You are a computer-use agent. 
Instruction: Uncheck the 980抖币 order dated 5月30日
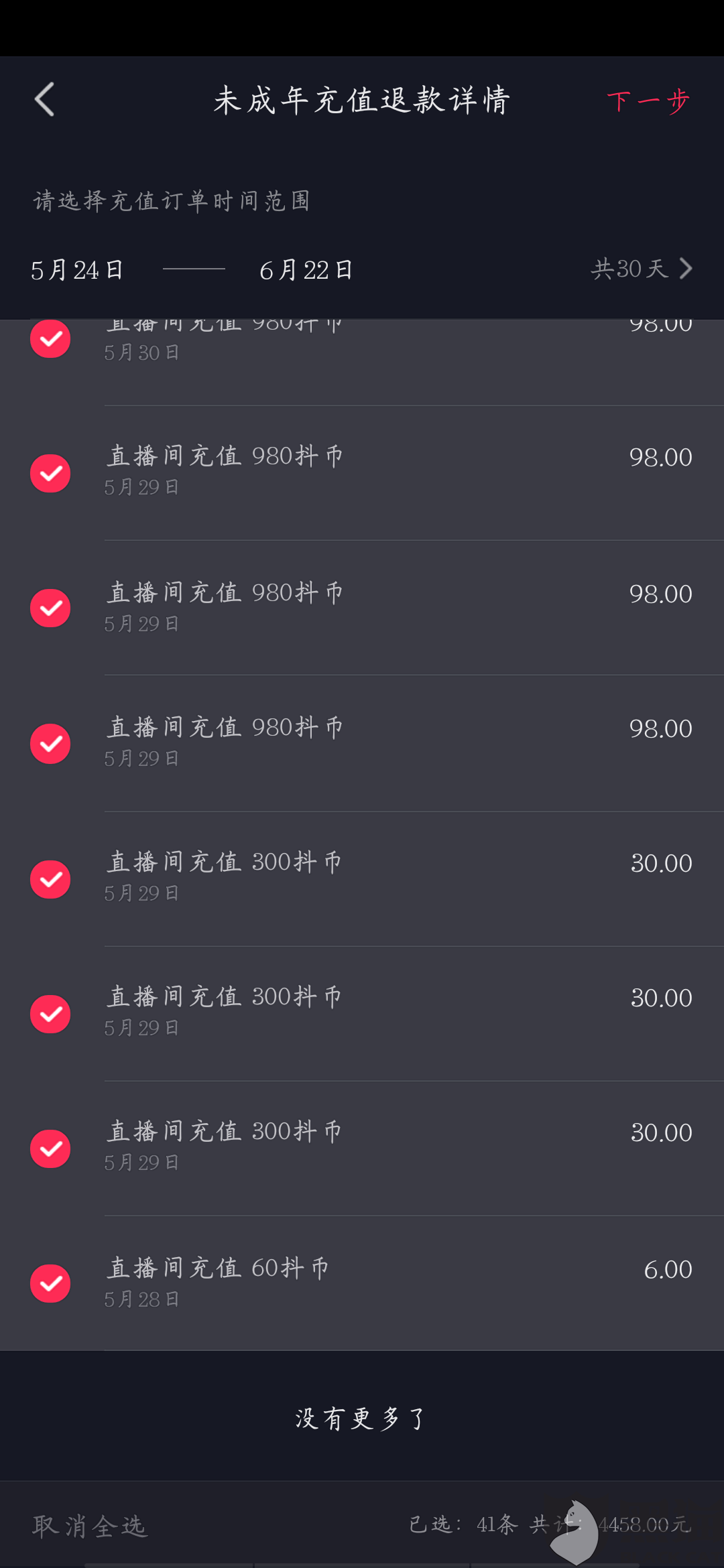[50, 339]
